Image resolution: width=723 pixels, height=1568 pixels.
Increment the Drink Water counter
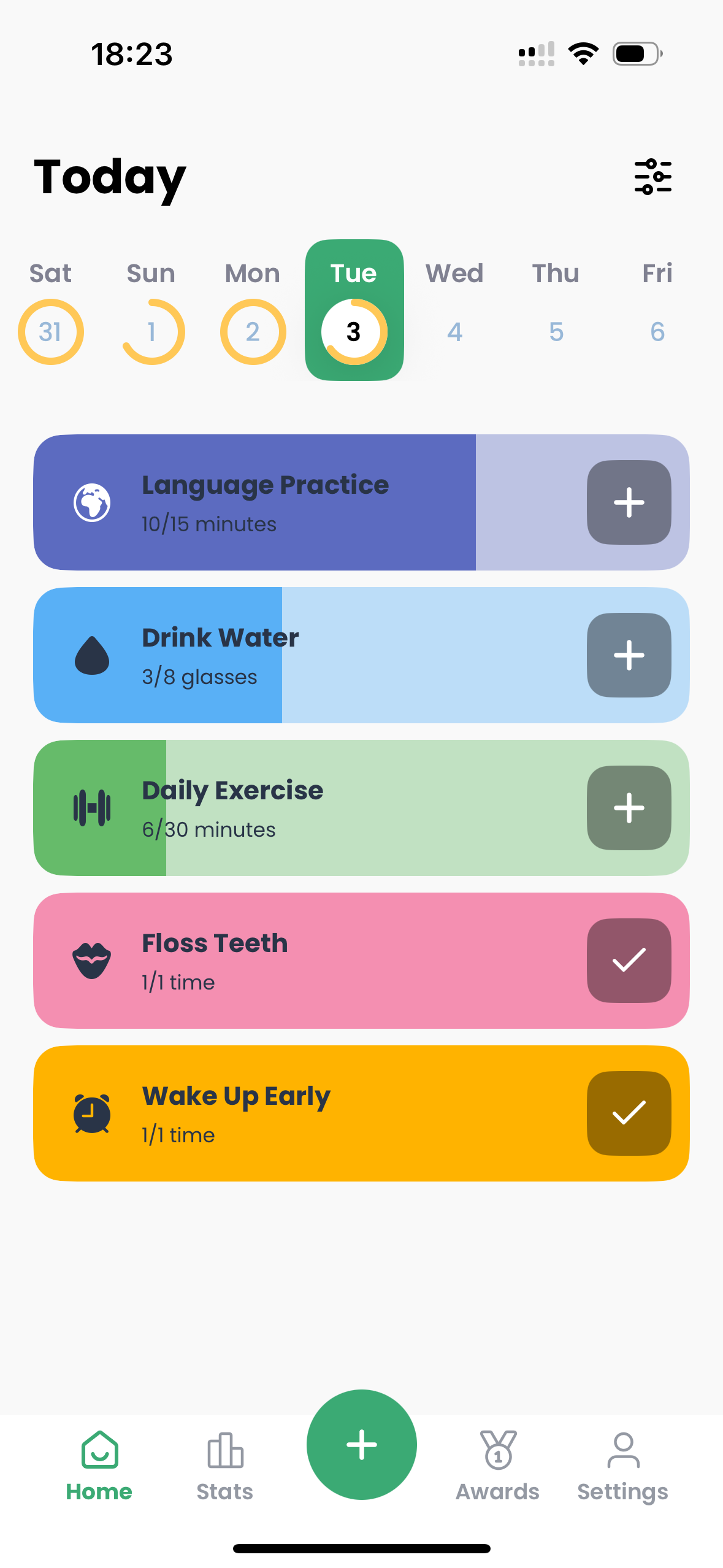pyautogui.click(x=629, y=655)
